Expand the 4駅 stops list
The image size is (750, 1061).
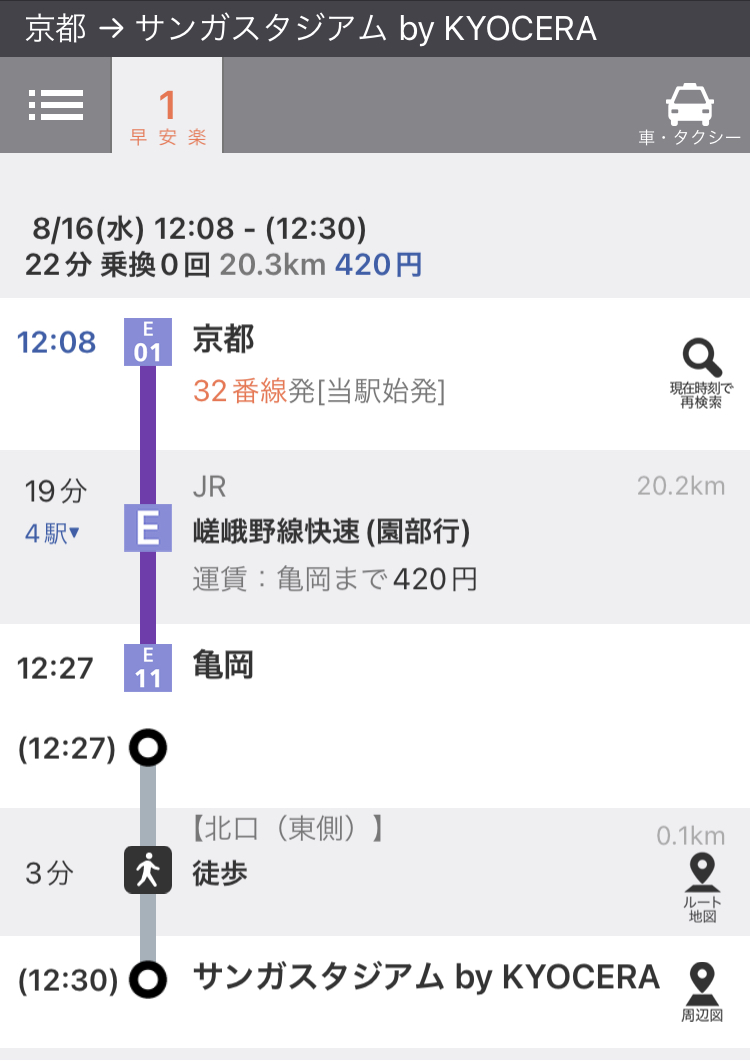[52, 534]
